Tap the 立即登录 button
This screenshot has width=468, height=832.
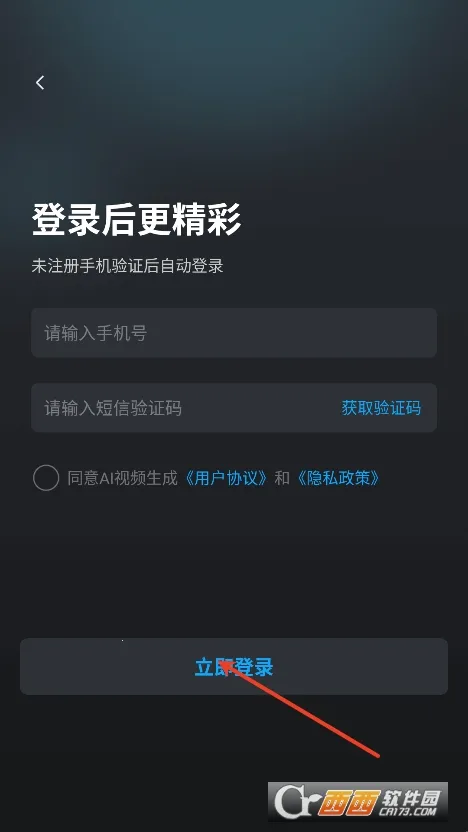[234, 666]
